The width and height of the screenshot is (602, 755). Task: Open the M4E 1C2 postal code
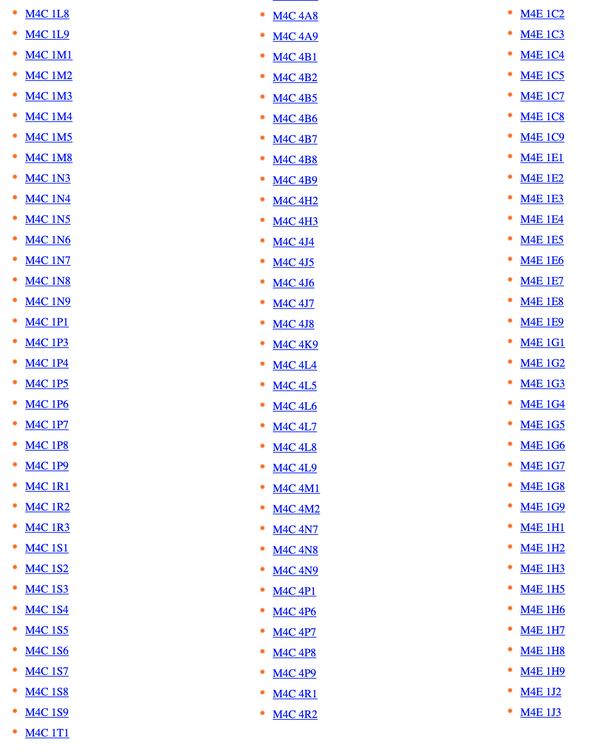click(542, 14)
